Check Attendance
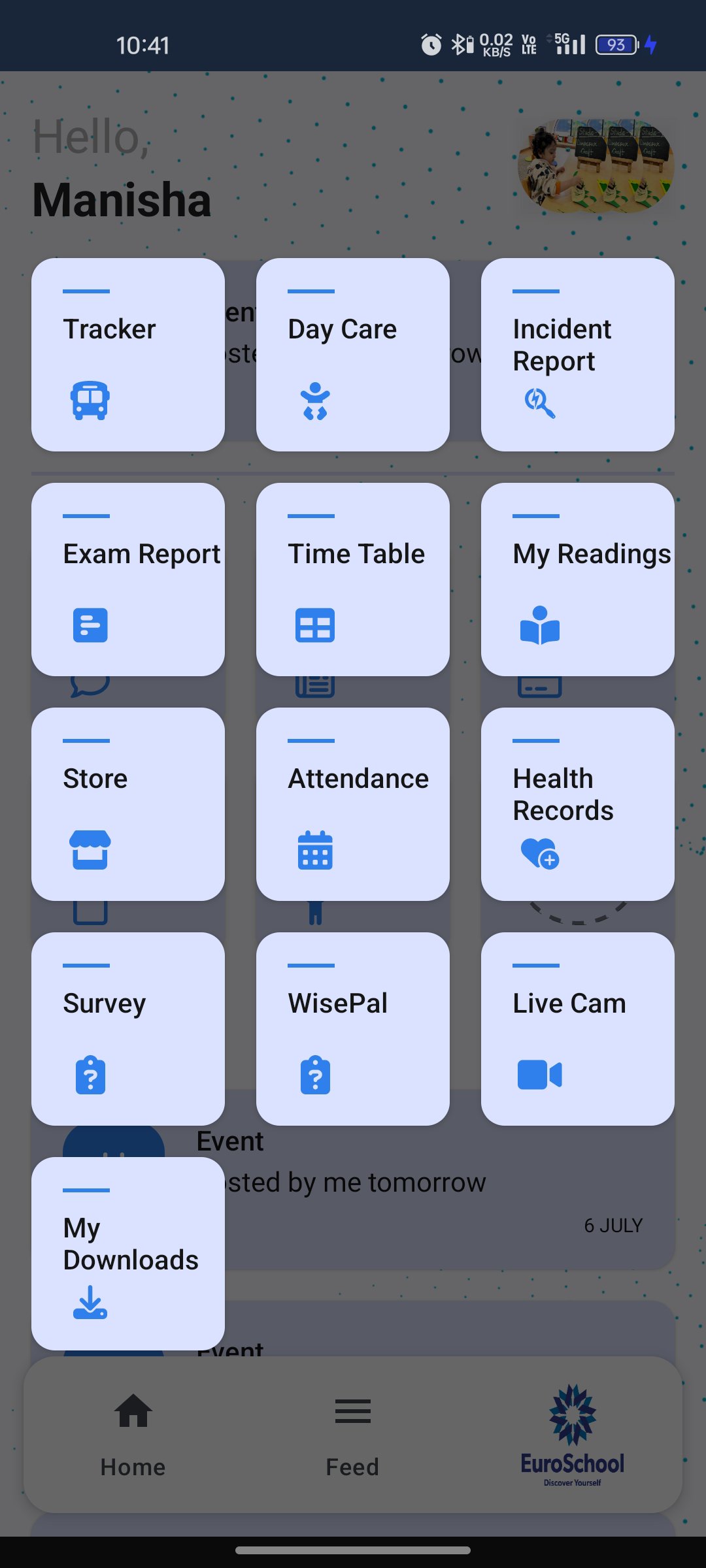 [x=353, y=804]
